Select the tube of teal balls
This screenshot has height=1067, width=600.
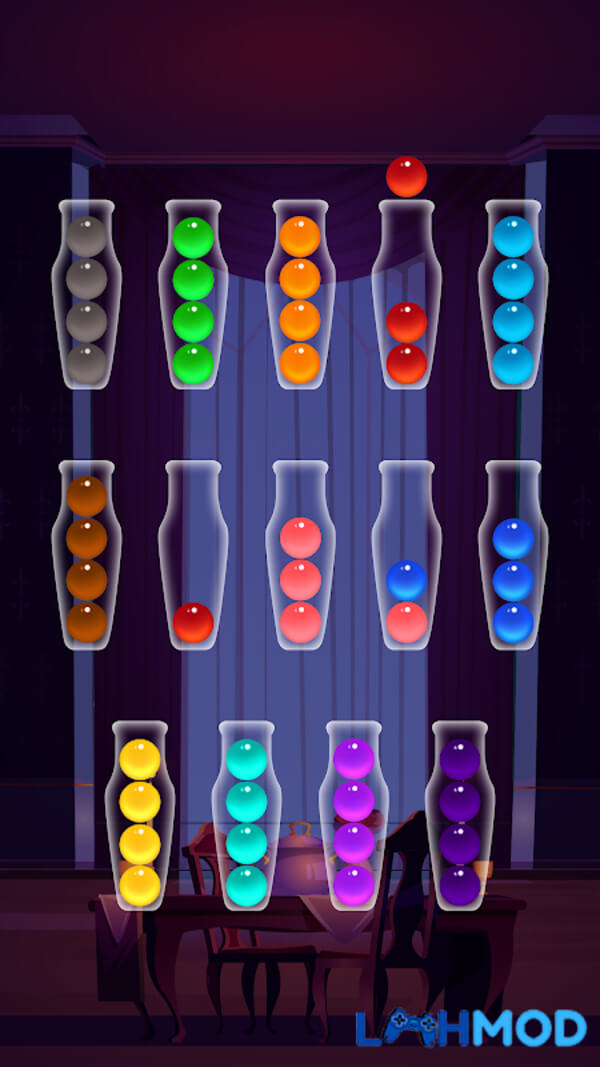[x=246, y=816]
